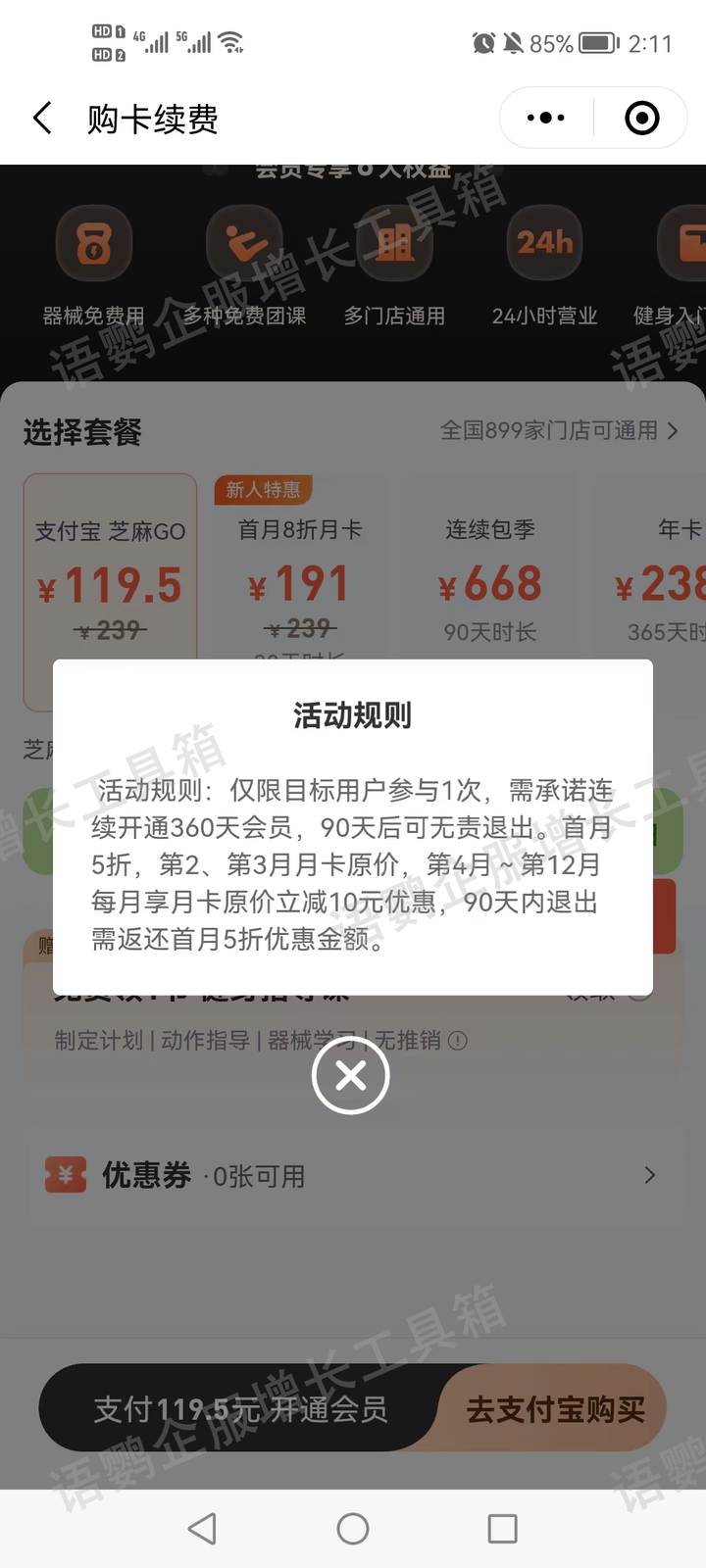Tap 去支付宝购买 to pay
Image resolution: width=706 pixels, height=1568 pixels.
pyautogui.click(x=555, y=1409)
